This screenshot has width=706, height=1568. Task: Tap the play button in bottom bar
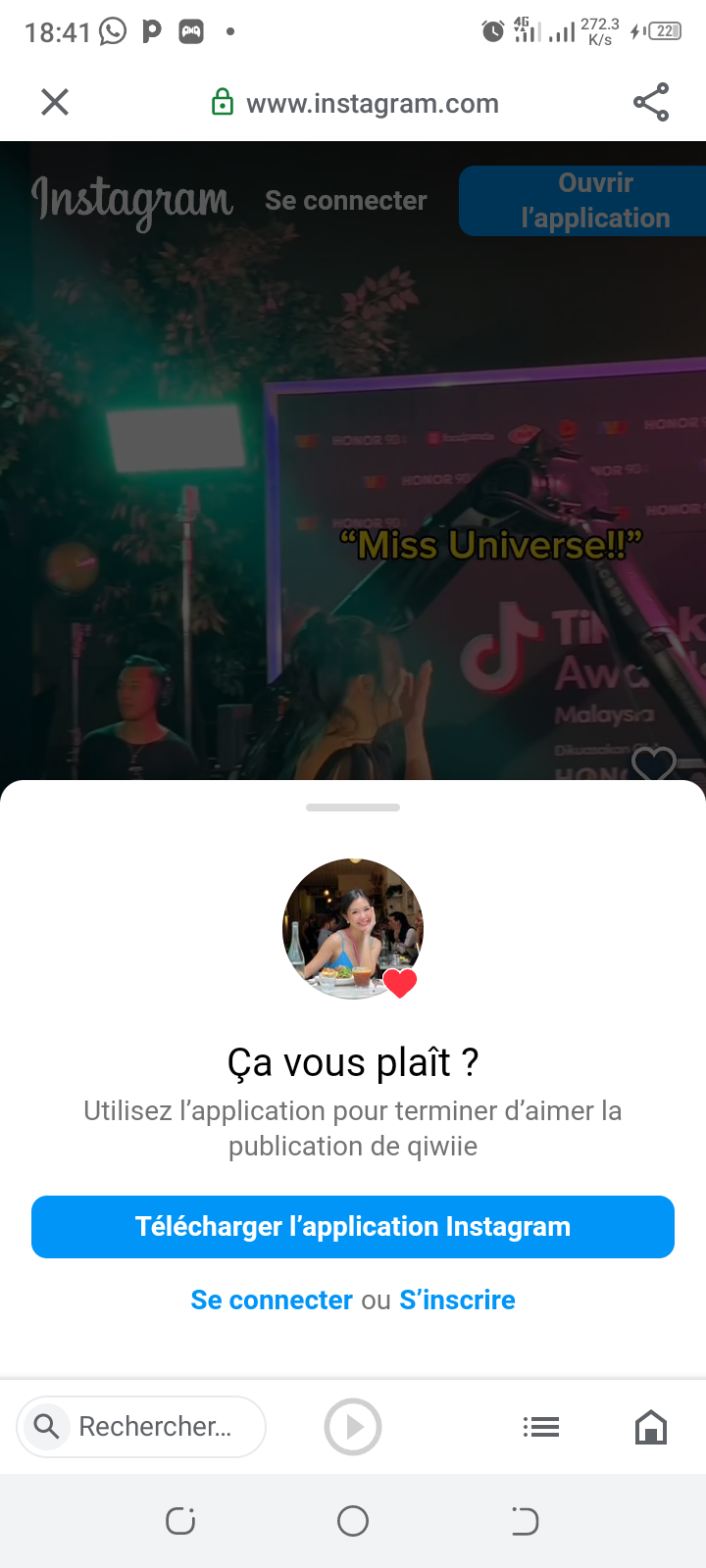[353, 1427]
